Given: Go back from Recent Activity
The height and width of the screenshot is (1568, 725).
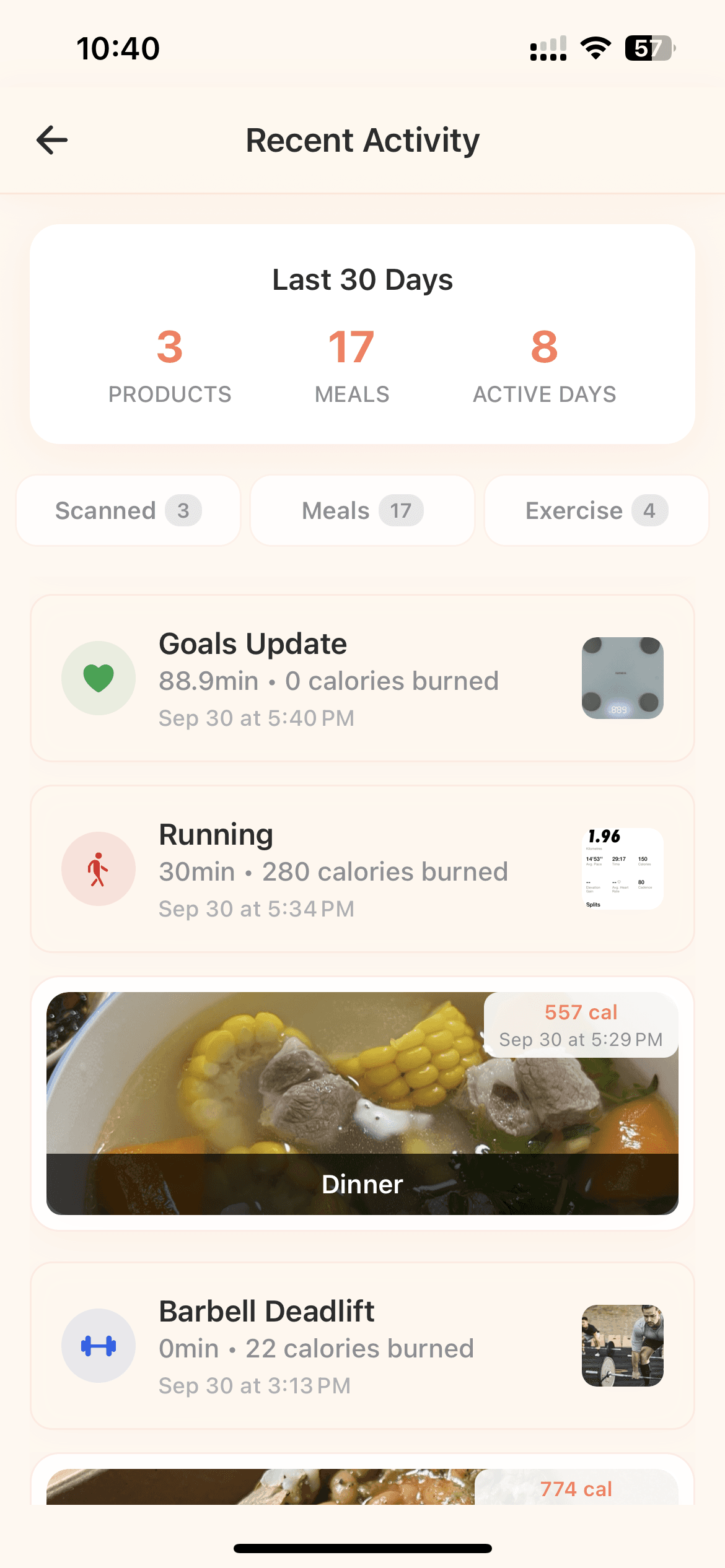Looking at the screenshot, I should (52, 140).
